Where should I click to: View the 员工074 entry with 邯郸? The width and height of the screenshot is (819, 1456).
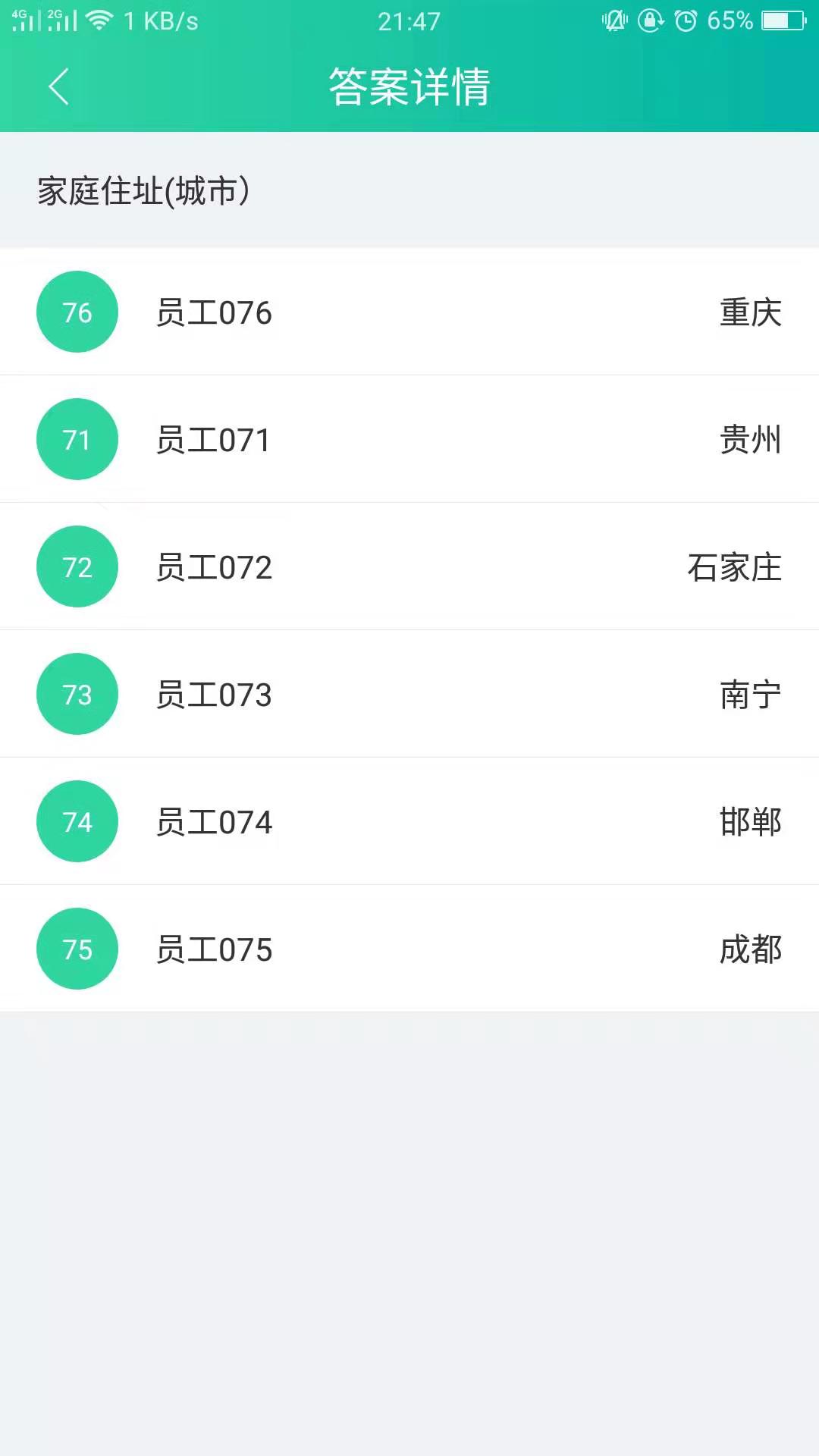pos(409,821)
